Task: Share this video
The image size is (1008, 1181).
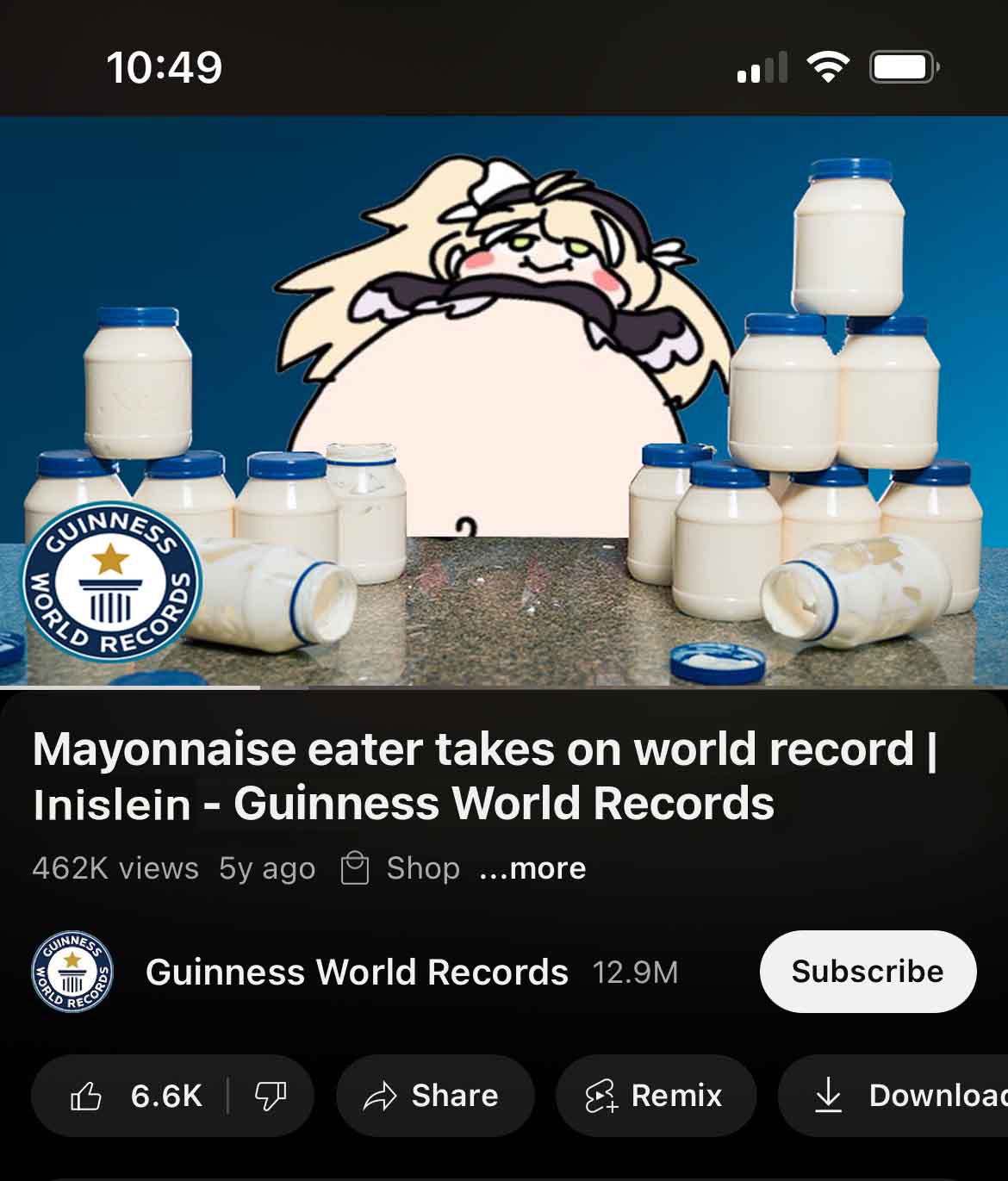Action: 433,1096
